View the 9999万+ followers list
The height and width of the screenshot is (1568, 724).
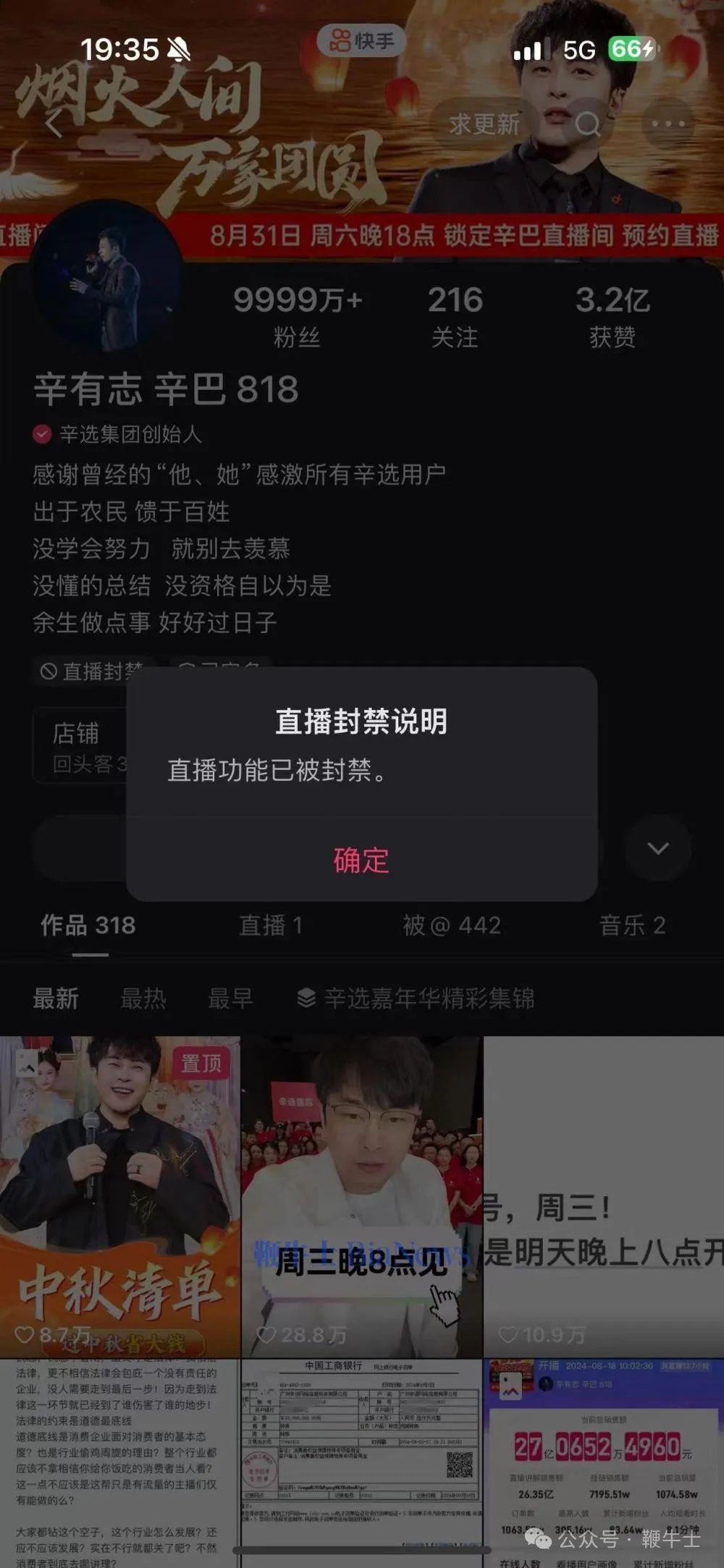click(x=297, y=316)
